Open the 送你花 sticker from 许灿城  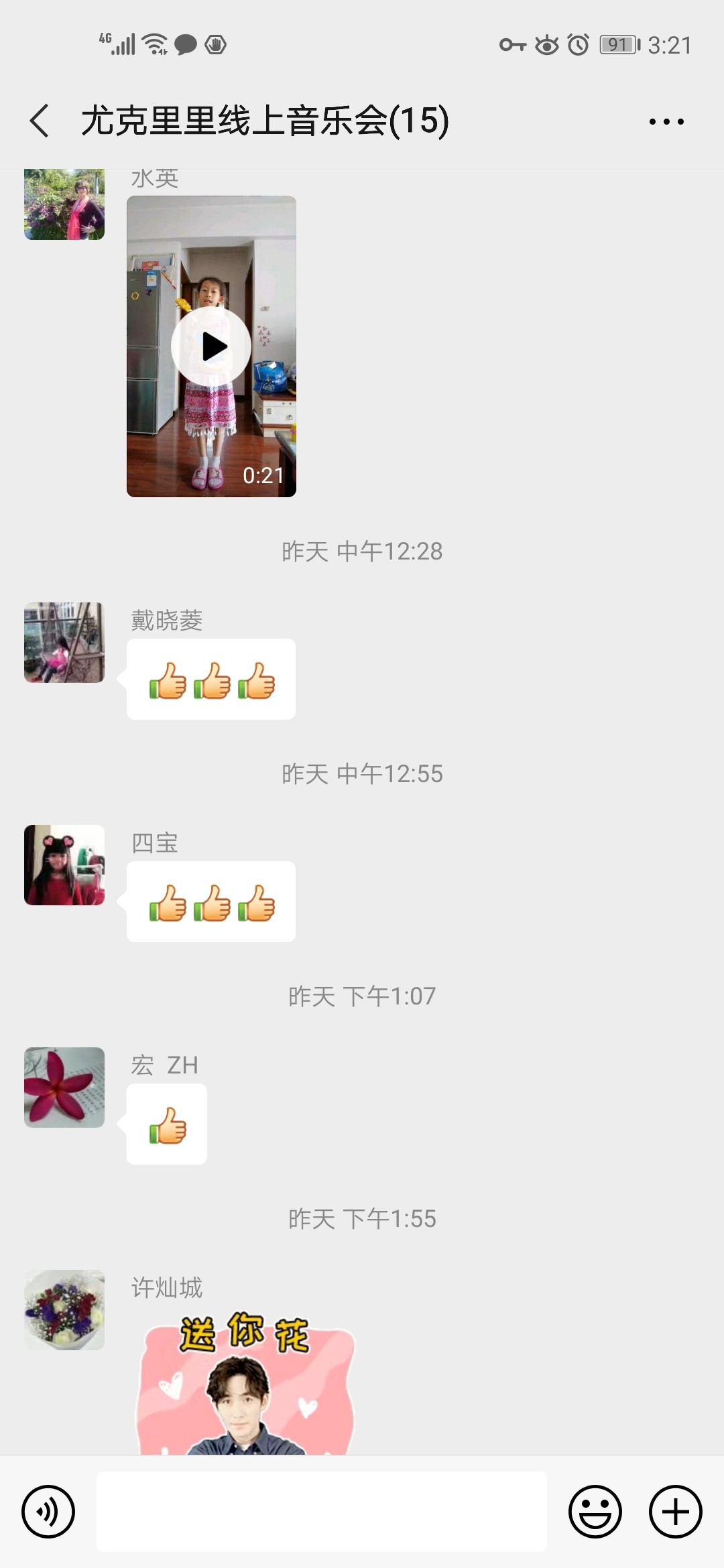click(245, 1384)
